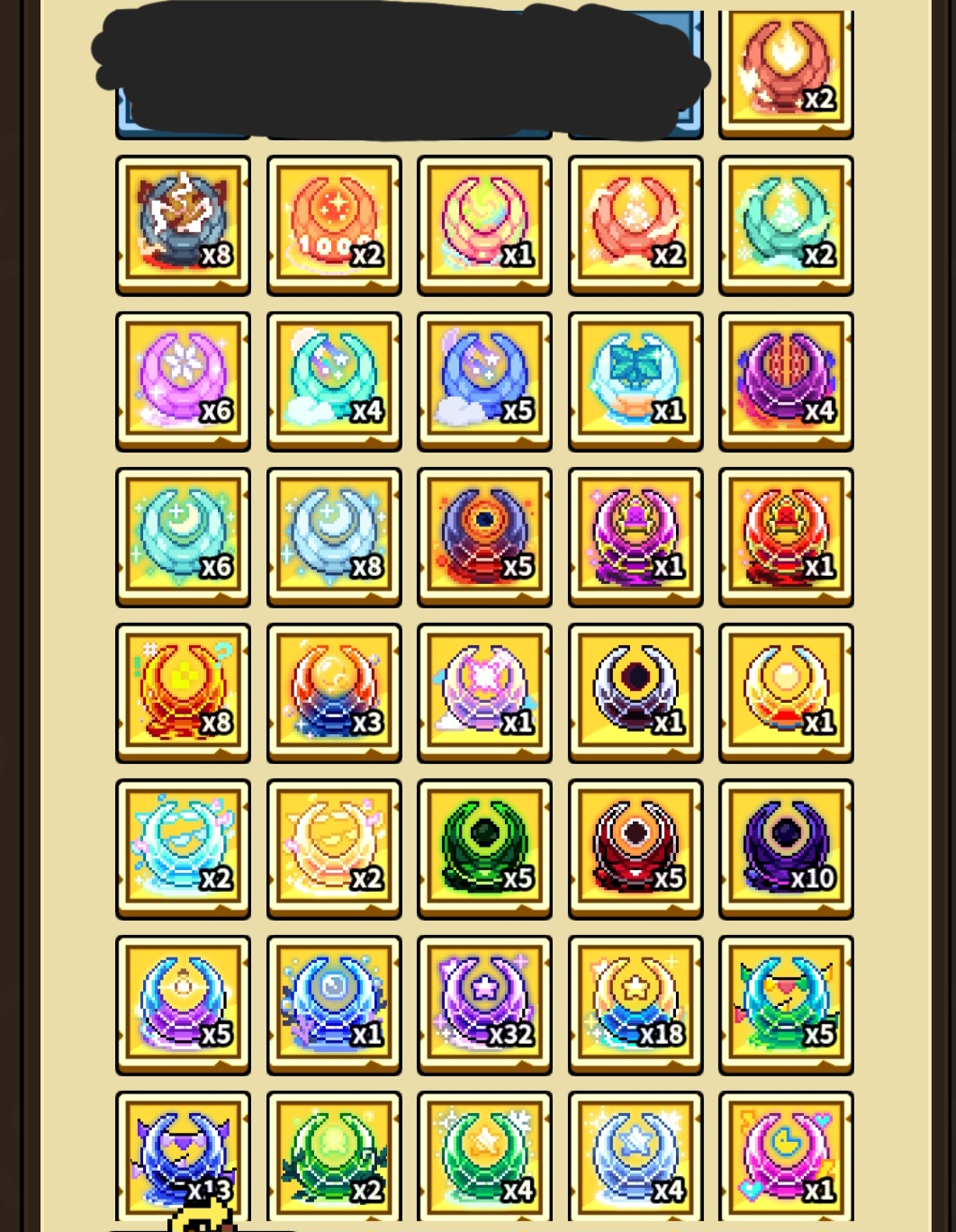Open the gray lightning orb x8

click(183, 224)
